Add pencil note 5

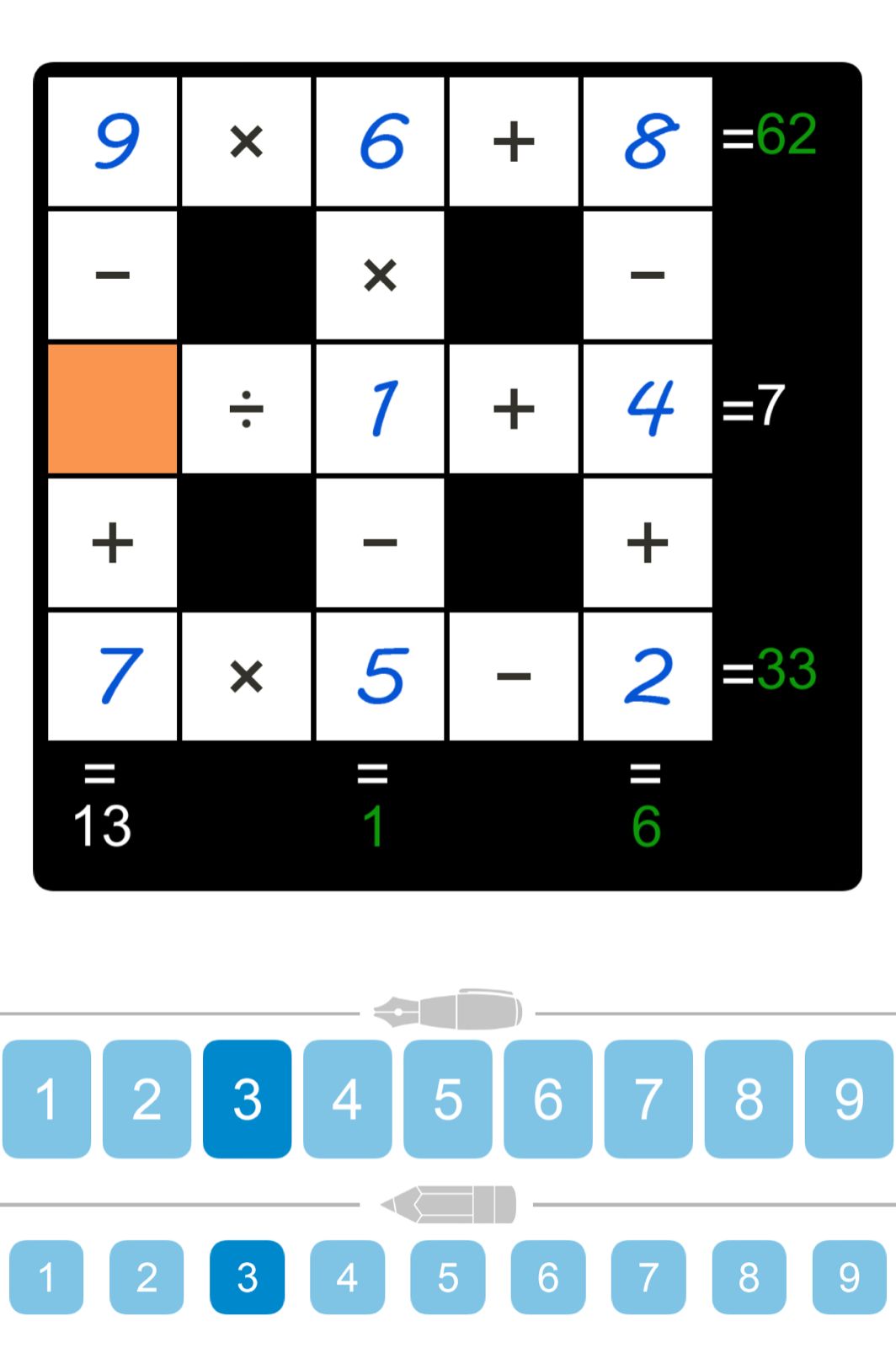coord(447,1277)
